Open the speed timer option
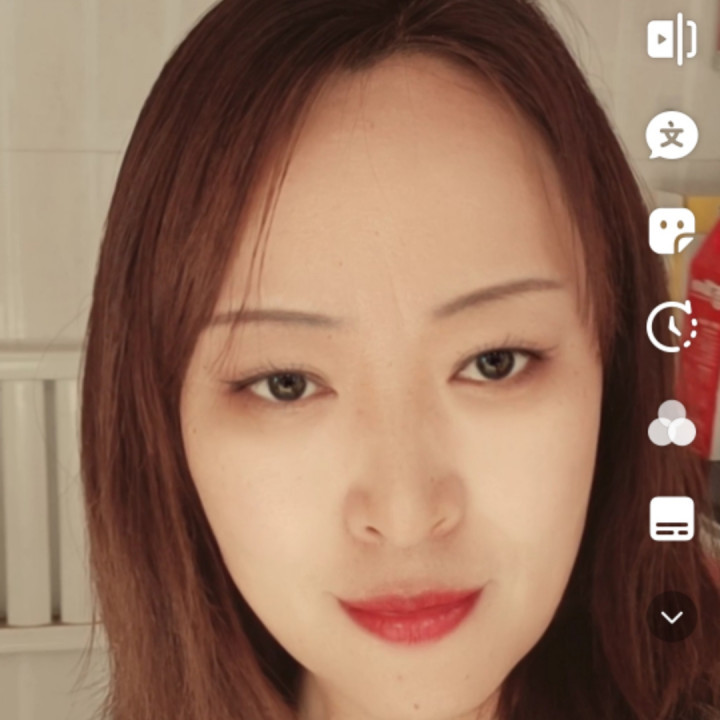The image size is (720, 720). click(672, 326)
